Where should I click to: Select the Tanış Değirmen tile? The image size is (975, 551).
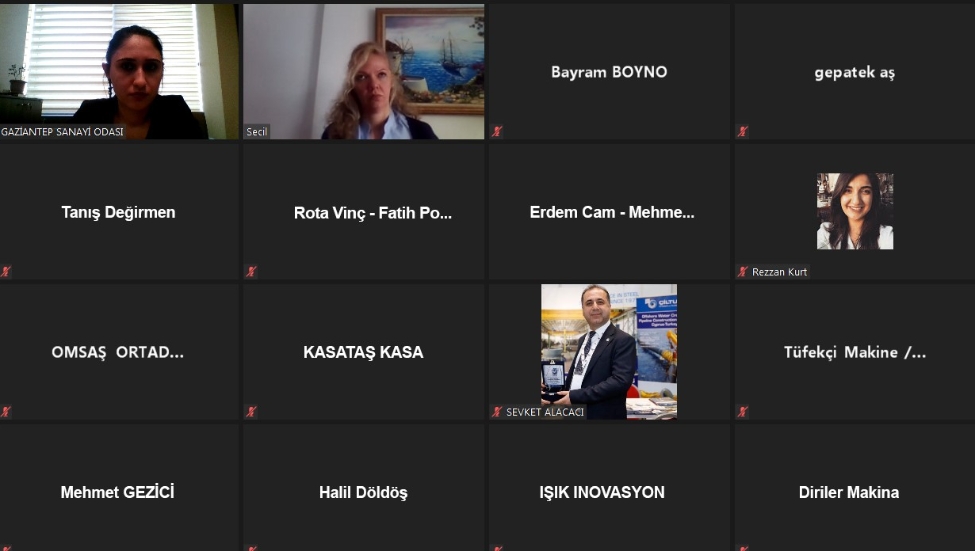(119, 212)
